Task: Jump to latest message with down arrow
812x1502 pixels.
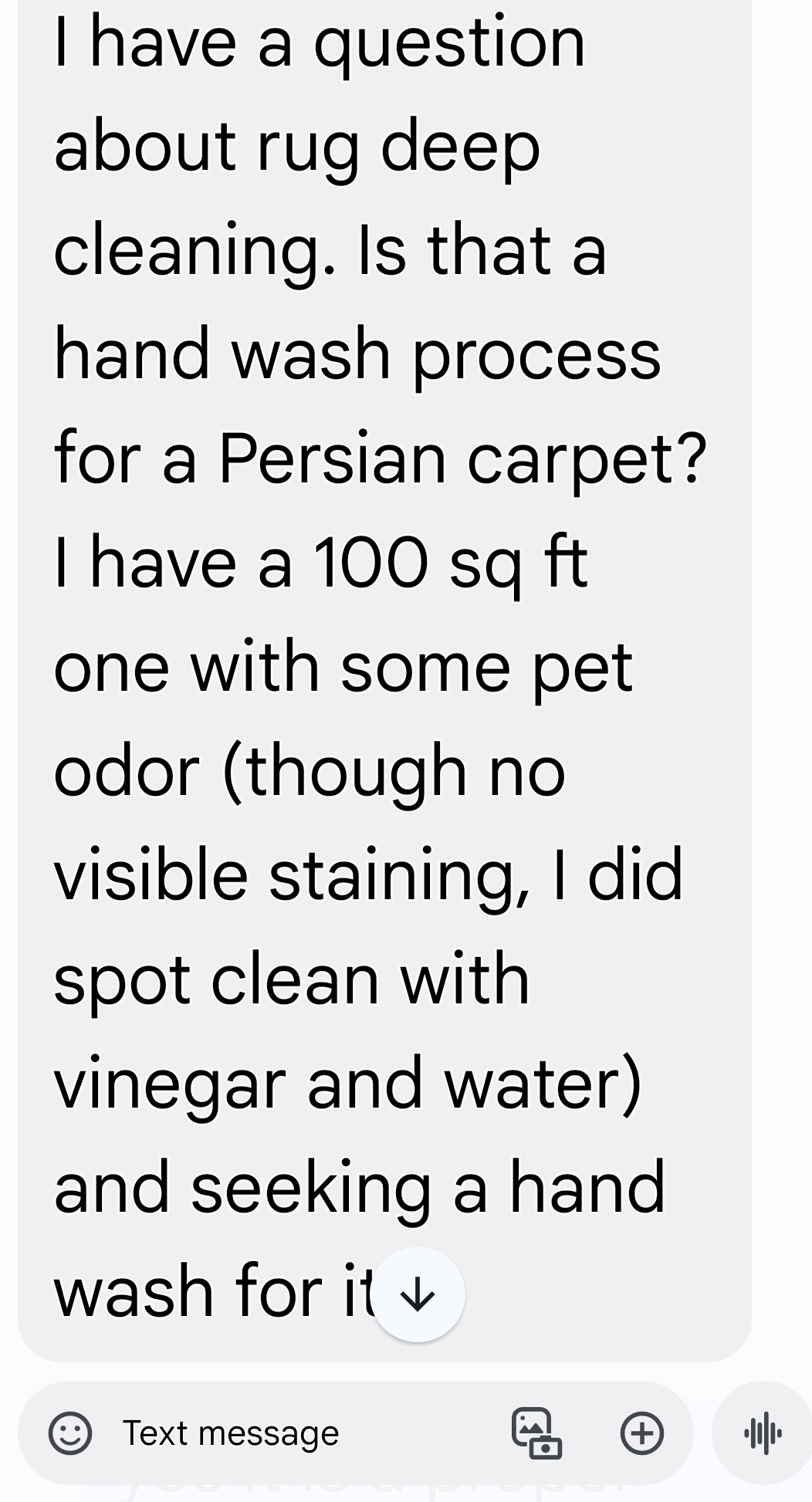Action: [418, 1294]
